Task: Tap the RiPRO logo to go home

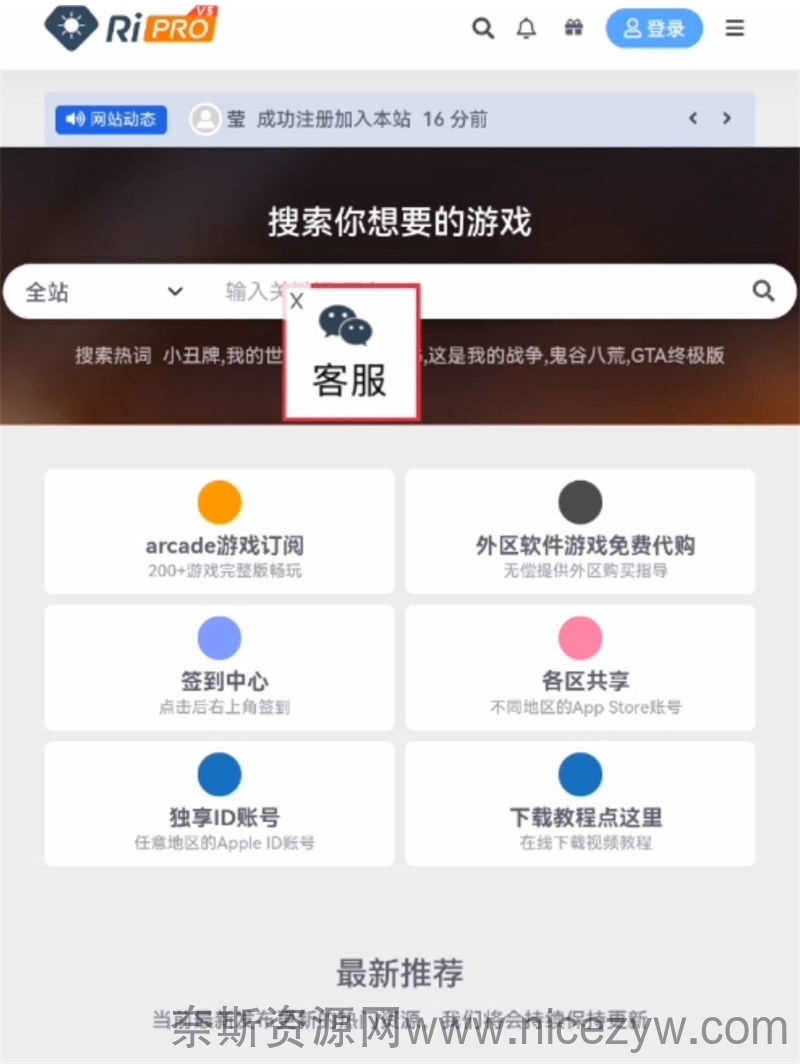Action: [132, 26]
